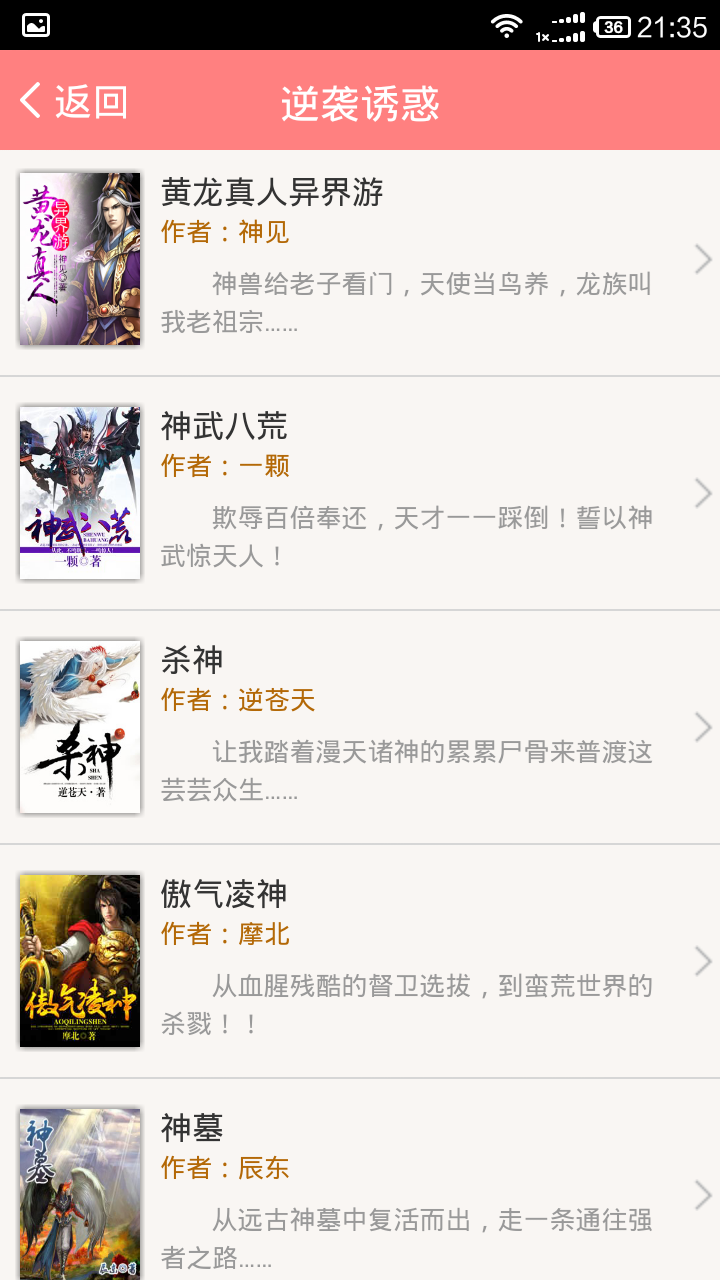Open 神武八荒 using its right arrow chevron
The width and height of the screenshot is (720, 1280).
[x=701, y=492]
